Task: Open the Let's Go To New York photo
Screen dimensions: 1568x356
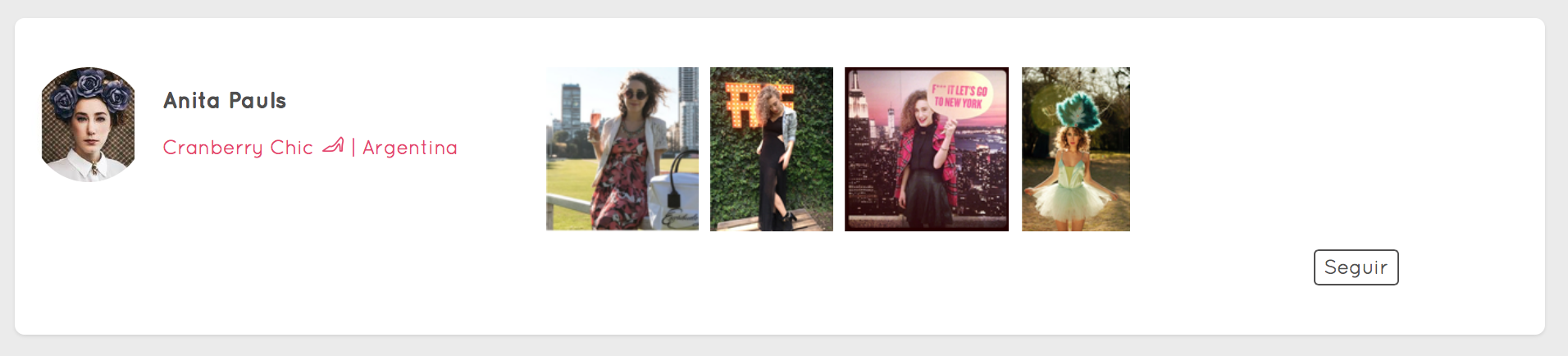Action: (x=927, y=148)
